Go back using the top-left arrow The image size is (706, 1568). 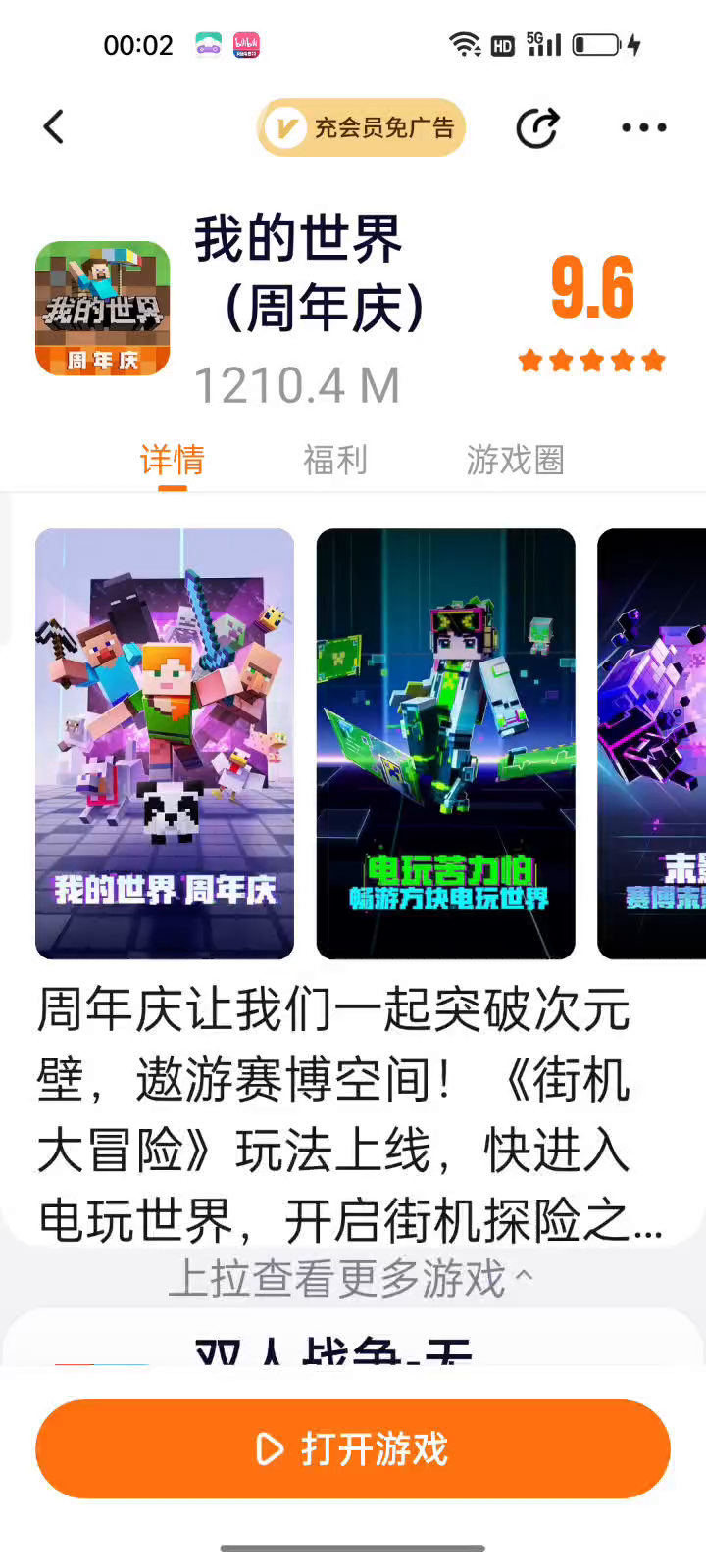54,127
